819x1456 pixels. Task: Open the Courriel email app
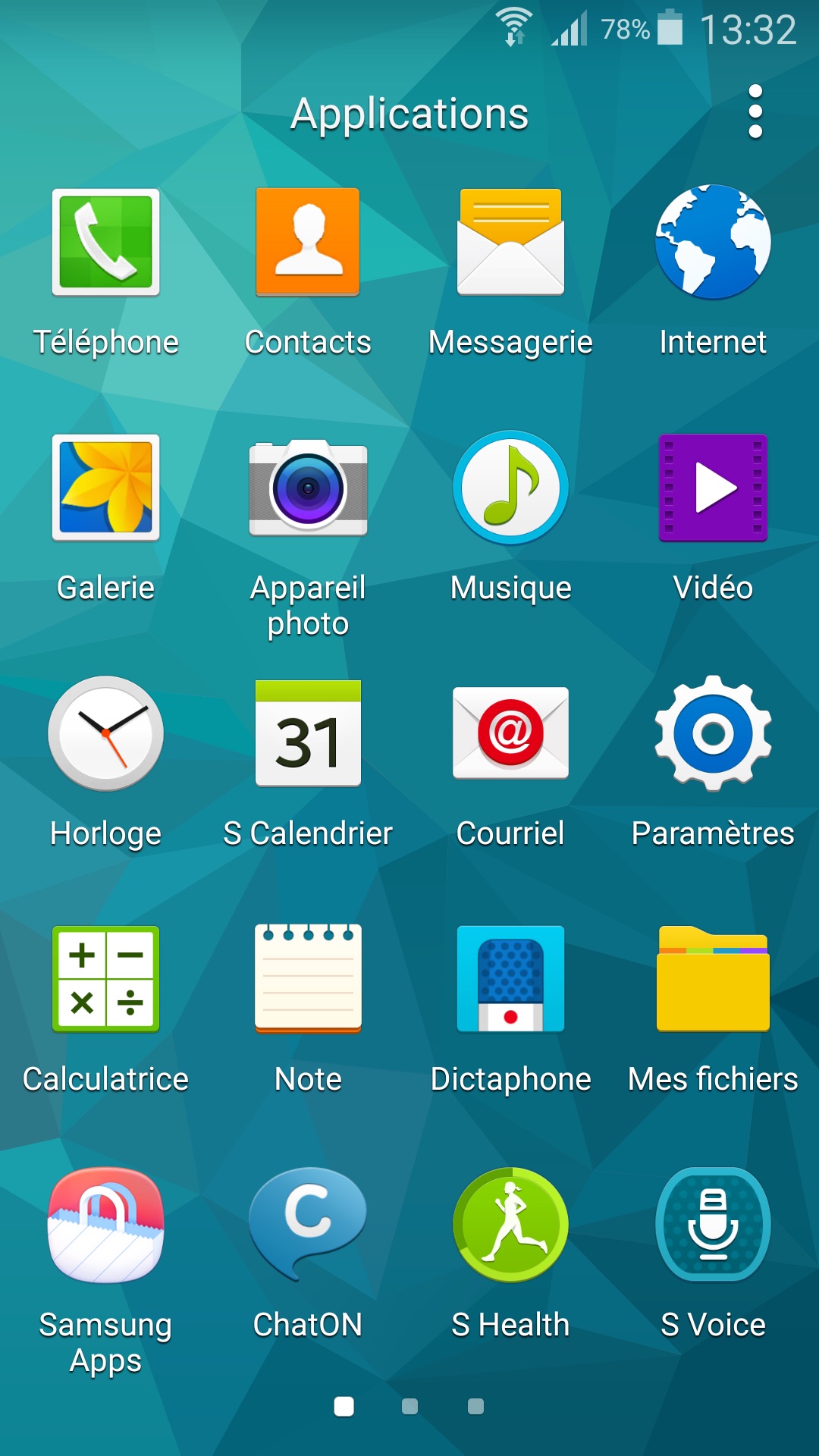[x=510, y=733]
